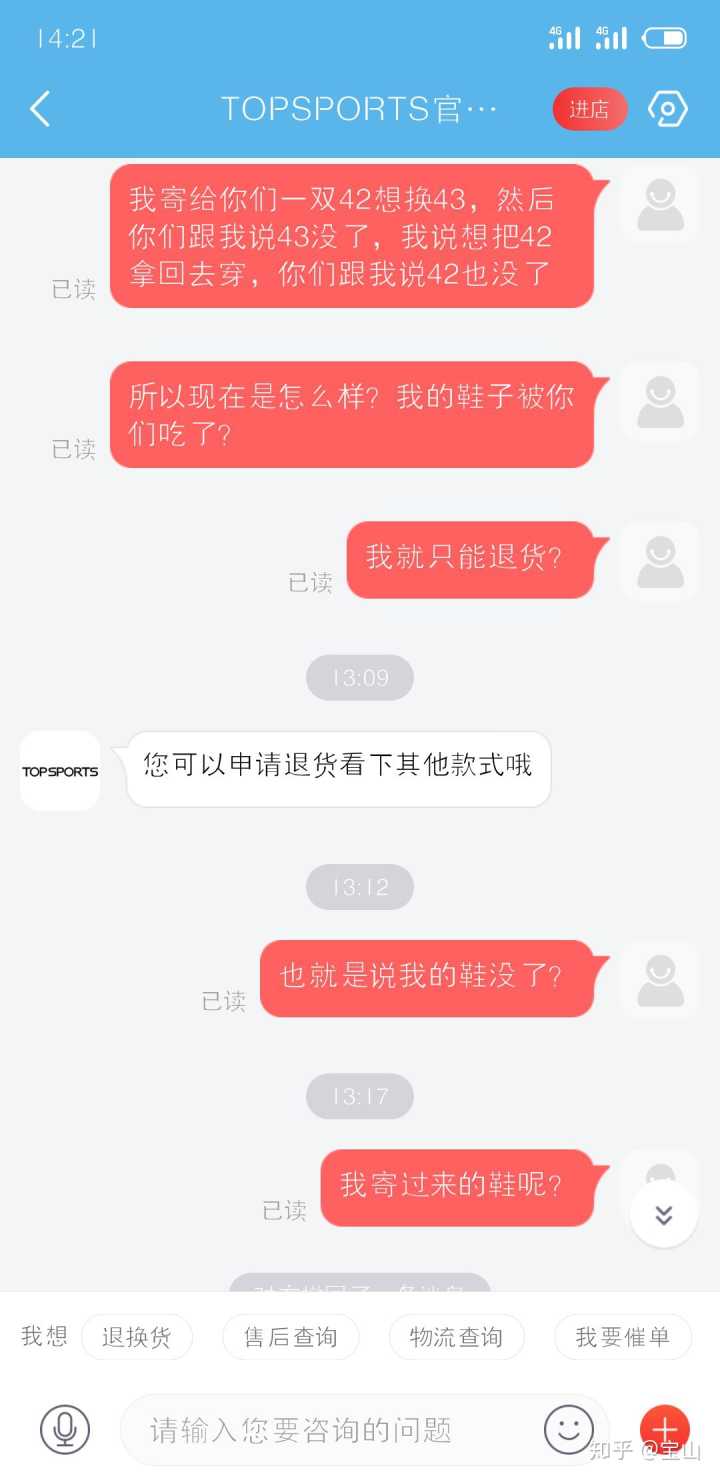Screen dimensions: 720x1480
Task: Go back from the TOPSPORTS chat
Action: [40, 109]
